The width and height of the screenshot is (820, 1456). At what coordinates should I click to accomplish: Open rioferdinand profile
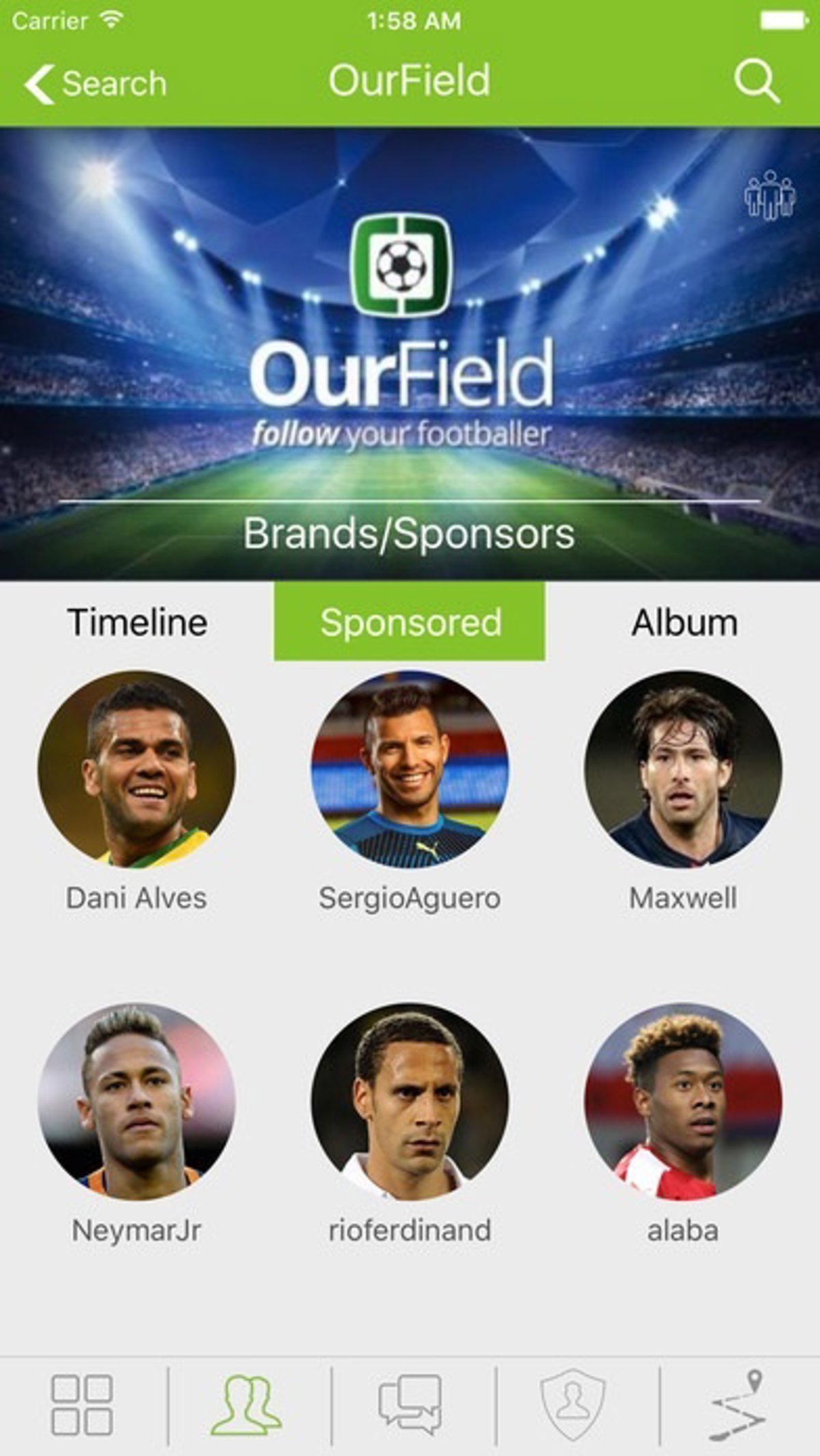coord(410,1101)
